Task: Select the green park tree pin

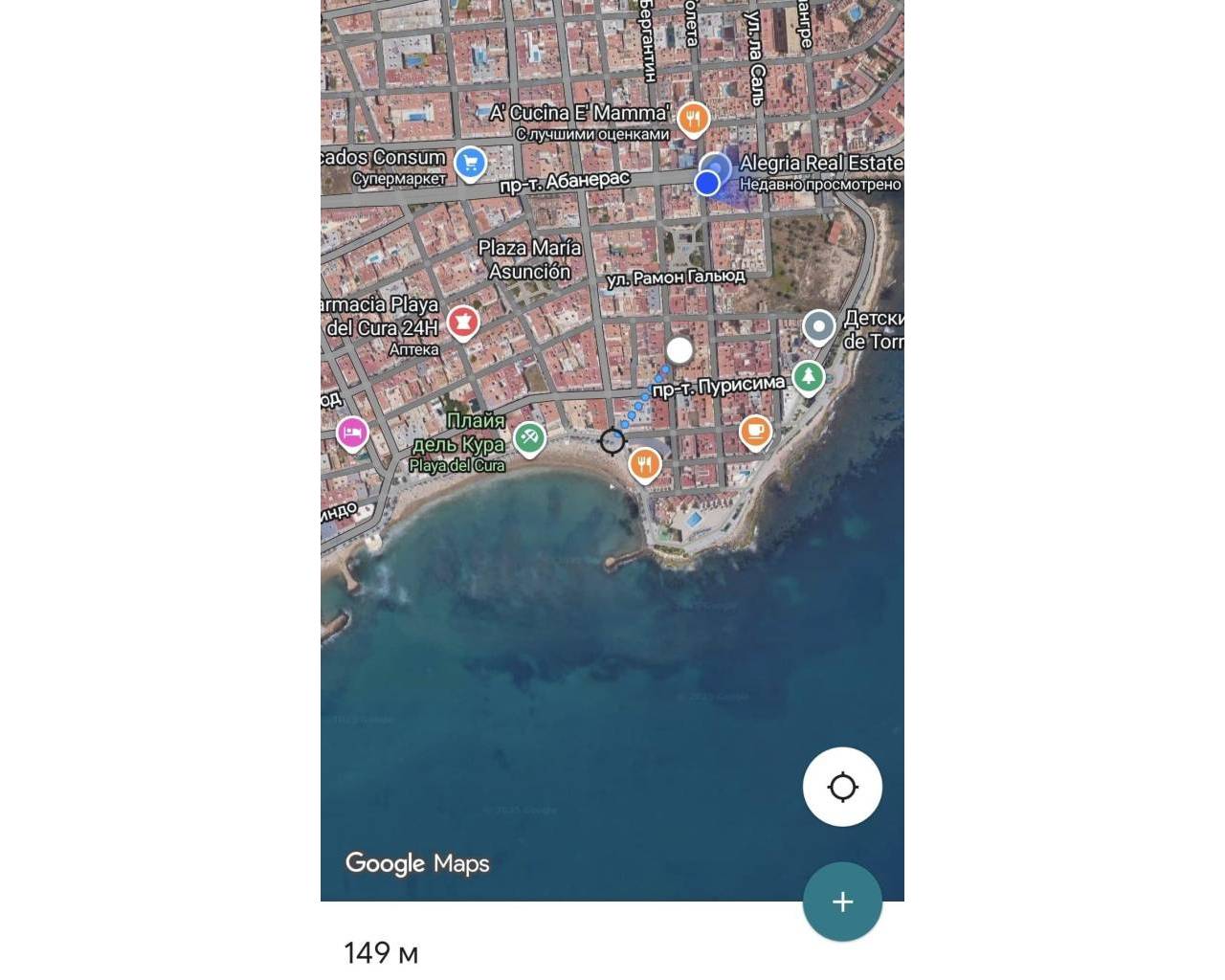Action: click(809, 376)
